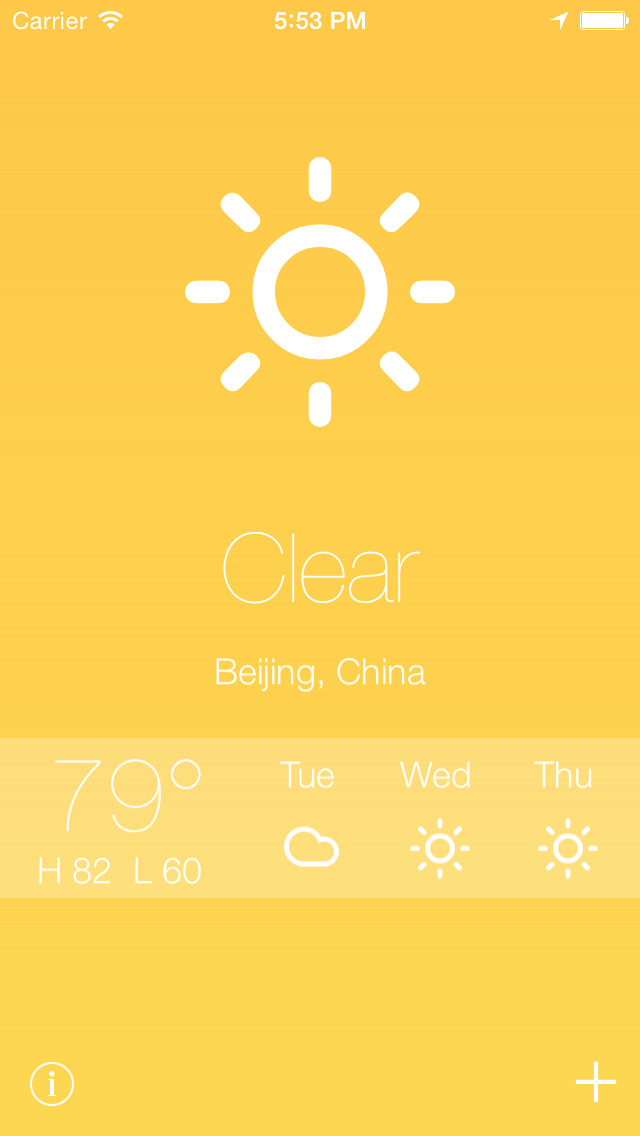Select Thursday's forecast

(565, 817)
